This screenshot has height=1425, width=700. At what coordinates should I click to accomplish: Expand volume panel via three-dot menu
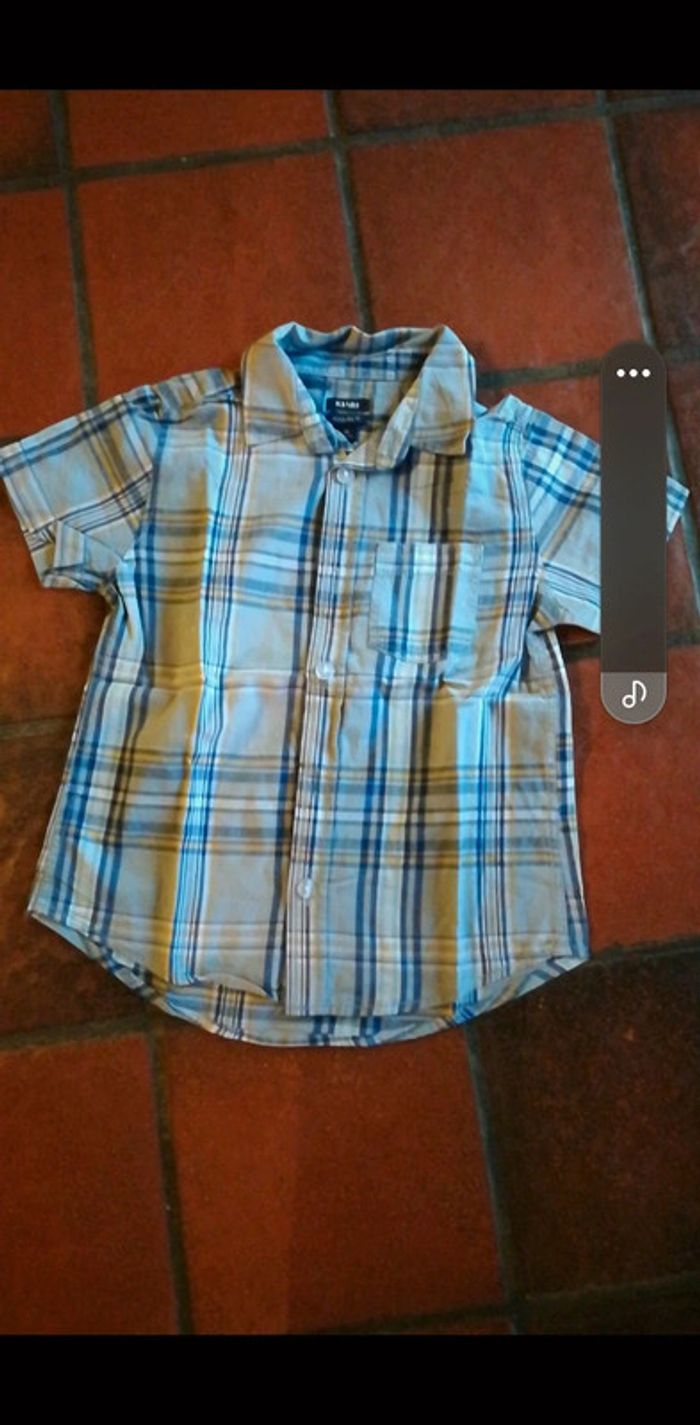(633, 373)
